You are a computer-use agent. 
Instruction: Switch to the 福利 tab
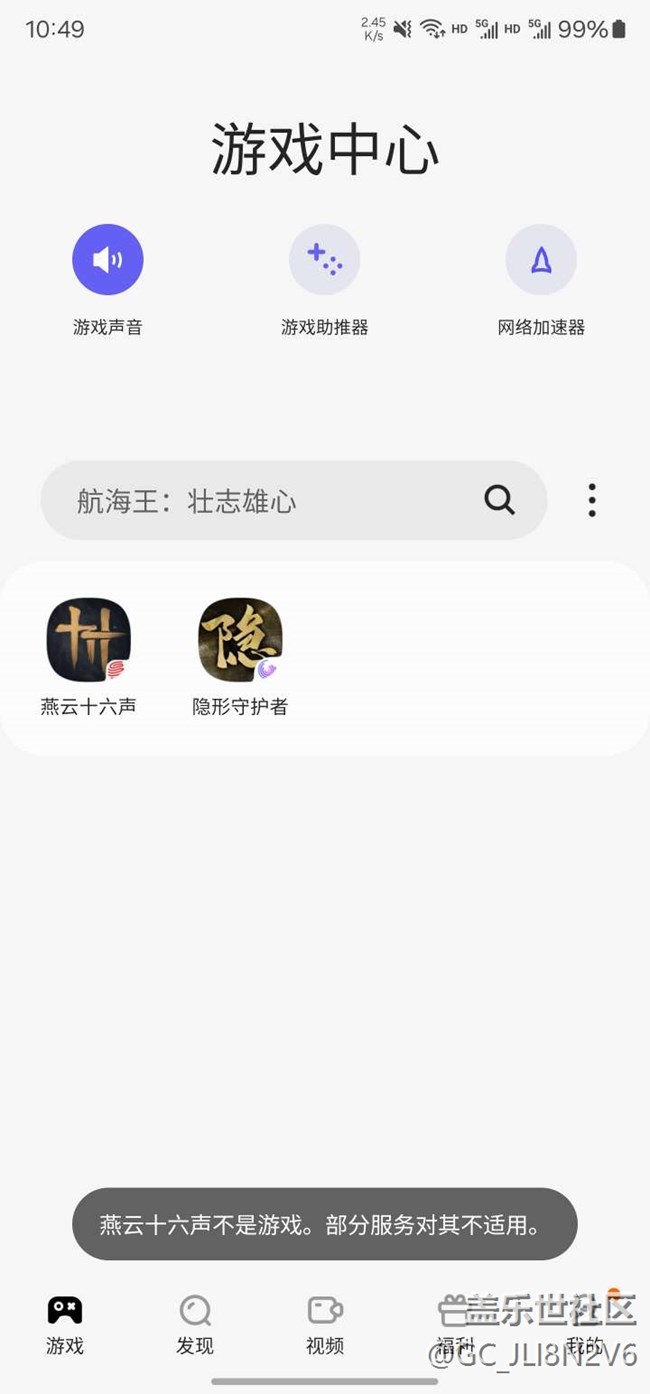point(455,1325)
